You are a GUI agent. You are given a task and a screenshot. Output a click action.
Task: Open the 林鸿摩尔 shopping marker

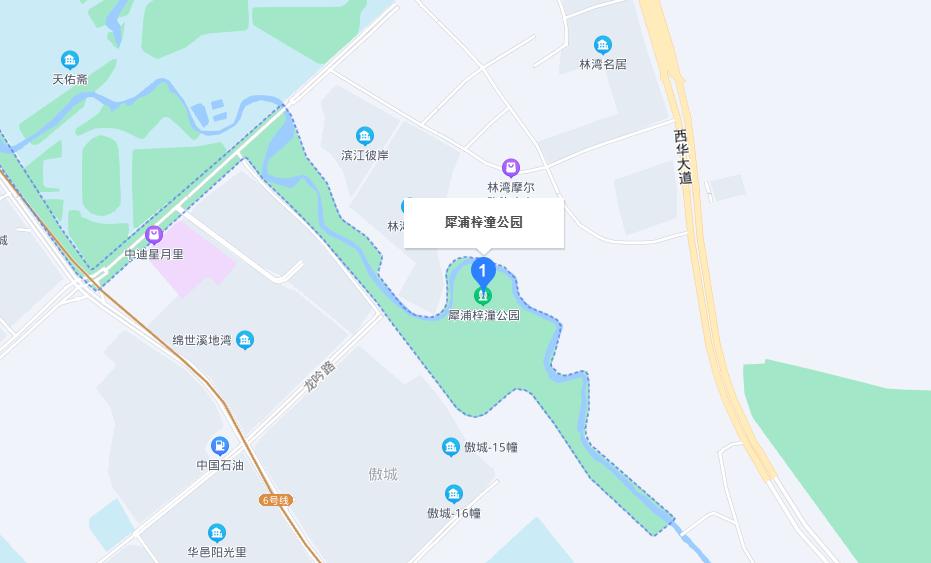(x=511, y=168)
